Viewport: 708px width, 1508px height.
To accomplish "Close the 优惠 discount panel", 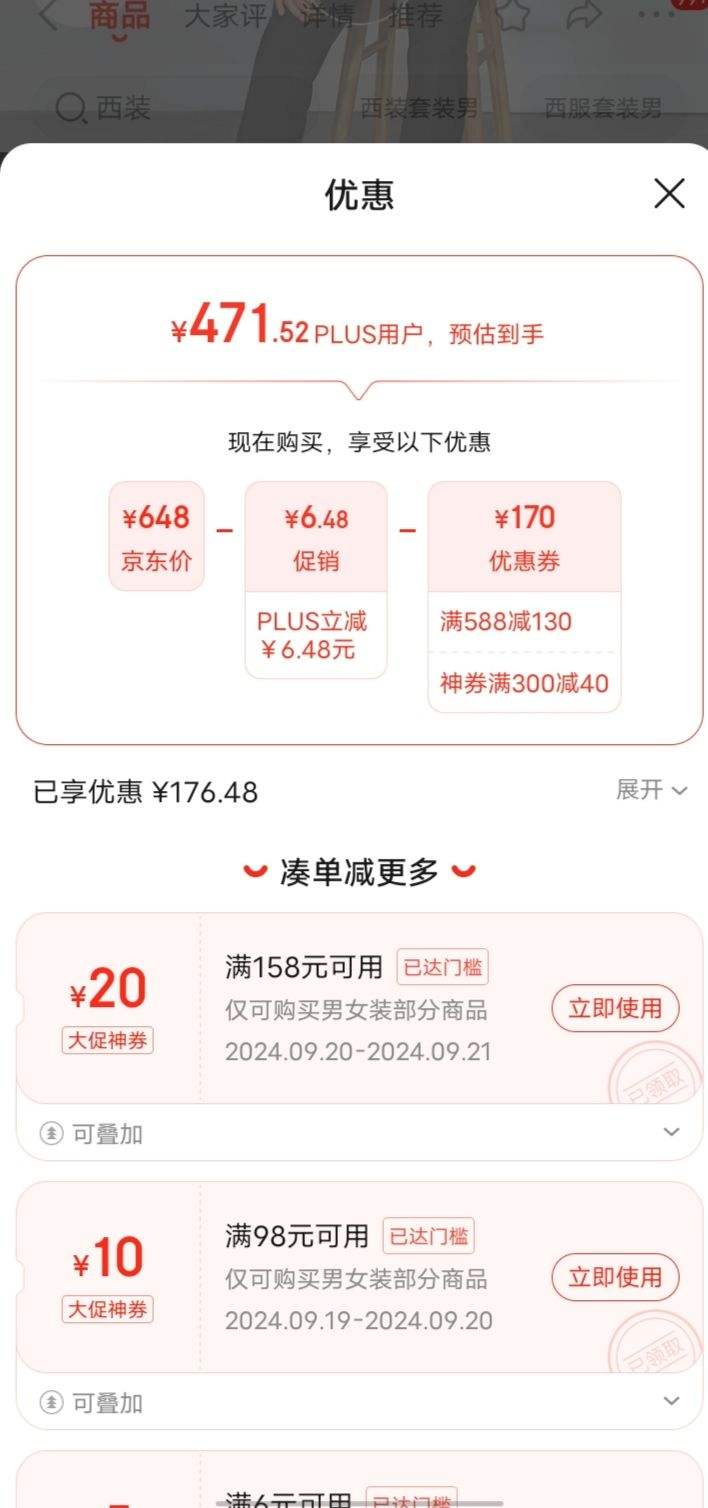I will (x=669, y=193).
